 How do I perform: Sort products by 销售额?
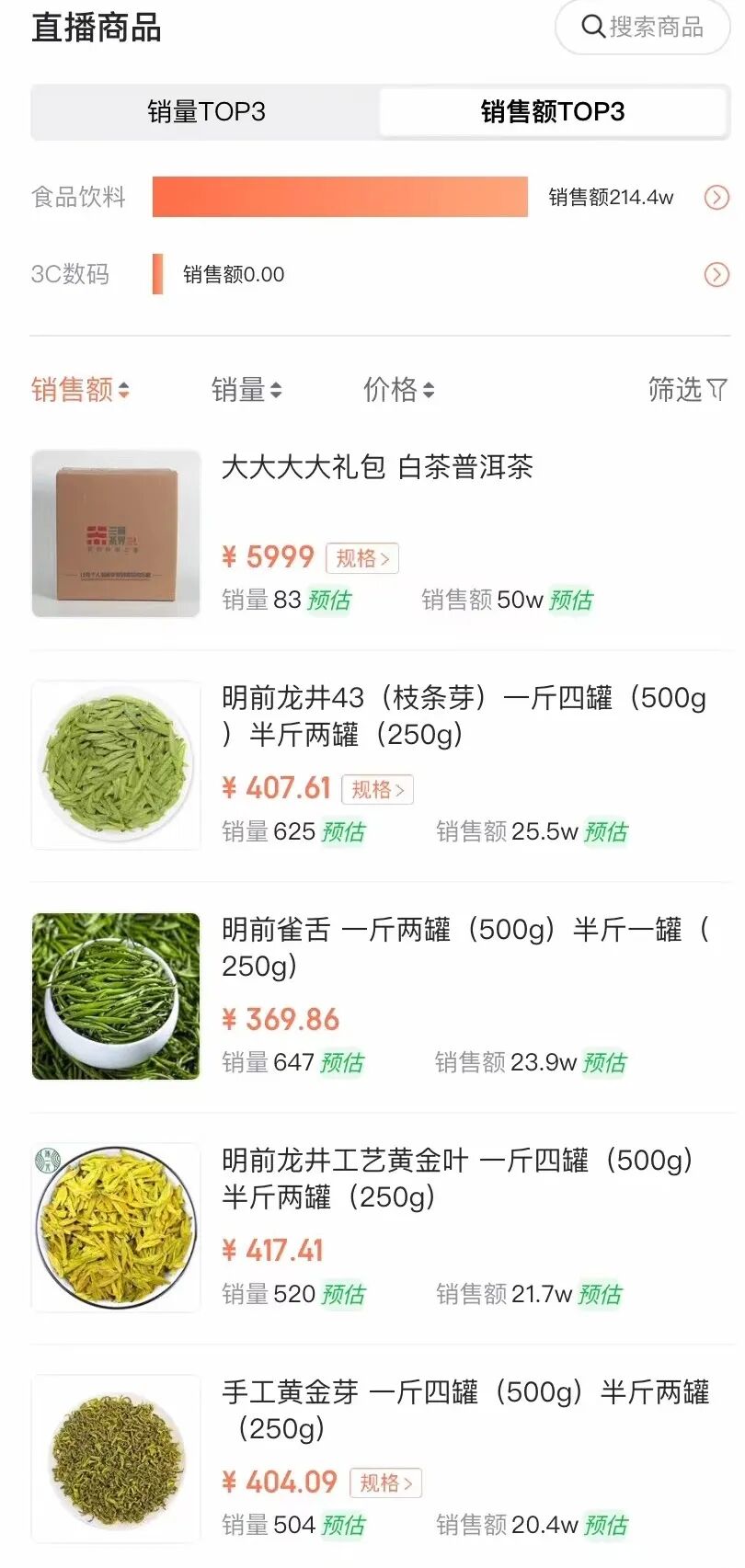(80, 390)
